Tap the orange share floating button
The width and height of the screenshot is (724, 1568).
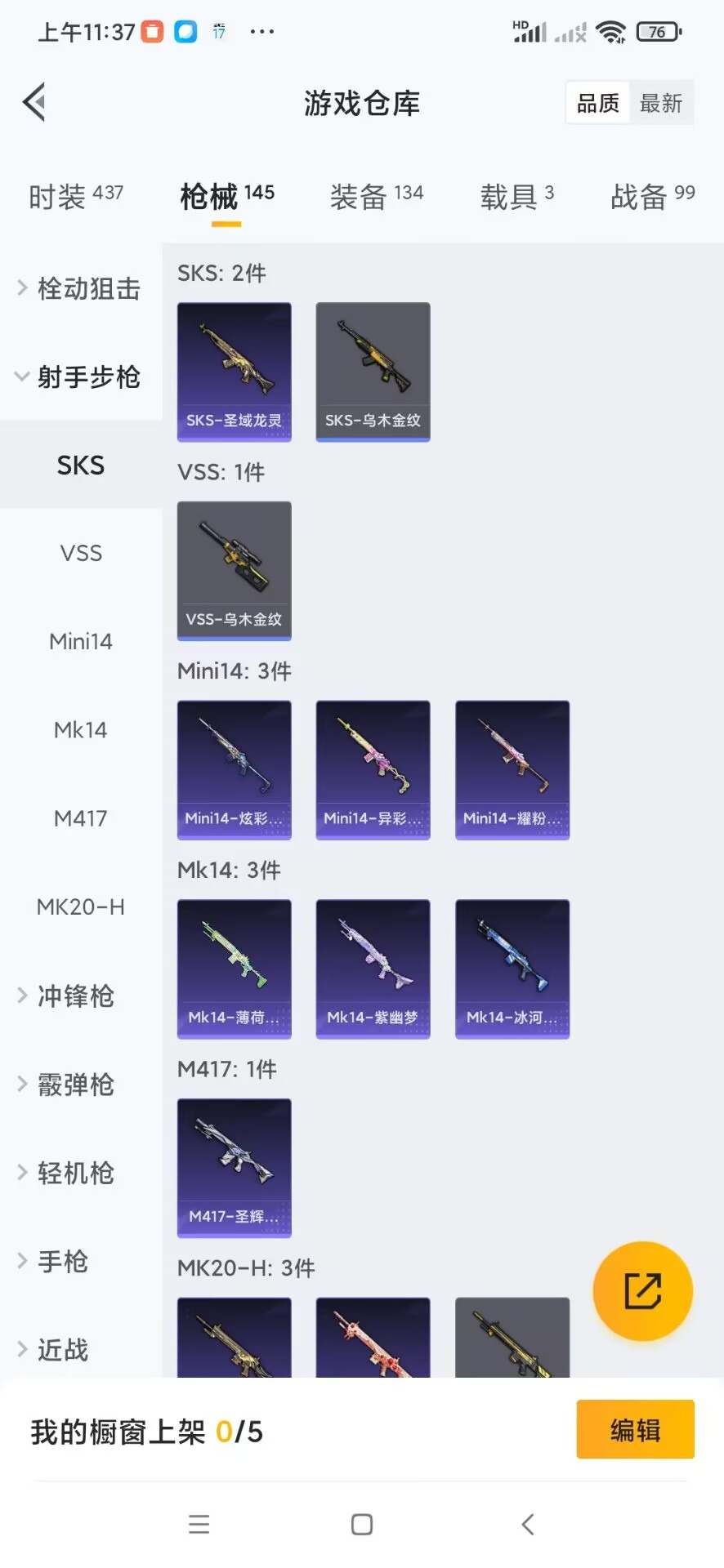tap(642, 1291)
